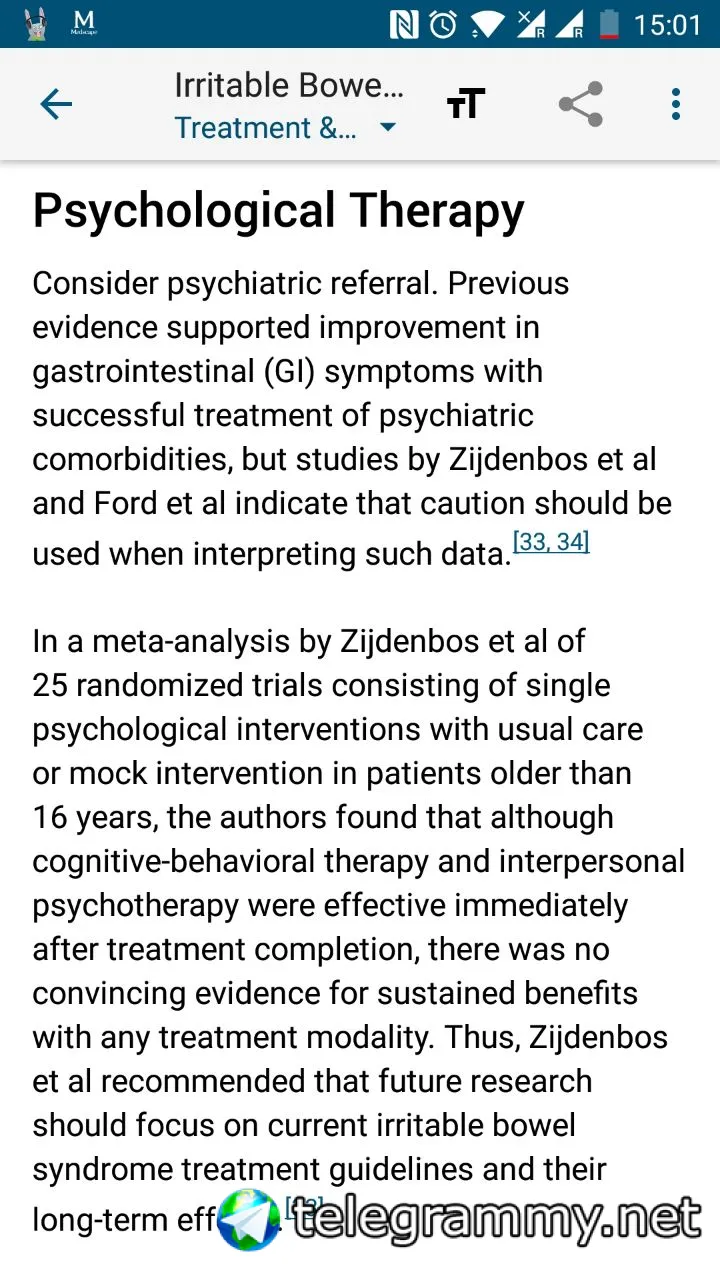Image resolution: width=720 pixels, height=1280 pixels.
Task: Share this article
Action: [580, 104]
